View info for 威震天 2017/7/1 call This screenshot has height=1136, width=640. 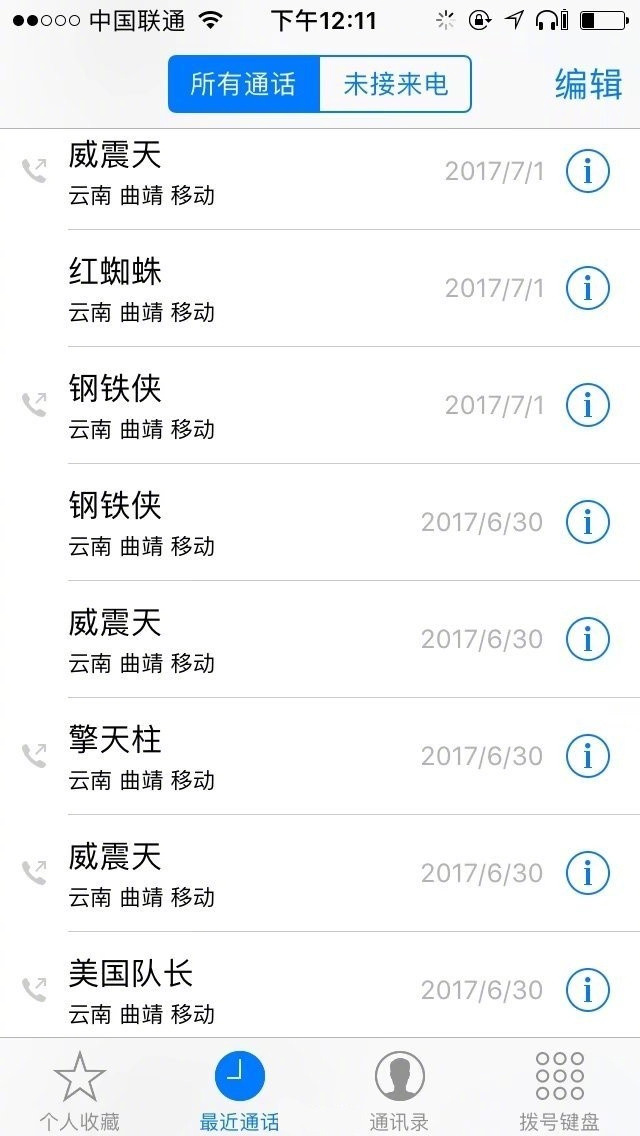(588, 171)
